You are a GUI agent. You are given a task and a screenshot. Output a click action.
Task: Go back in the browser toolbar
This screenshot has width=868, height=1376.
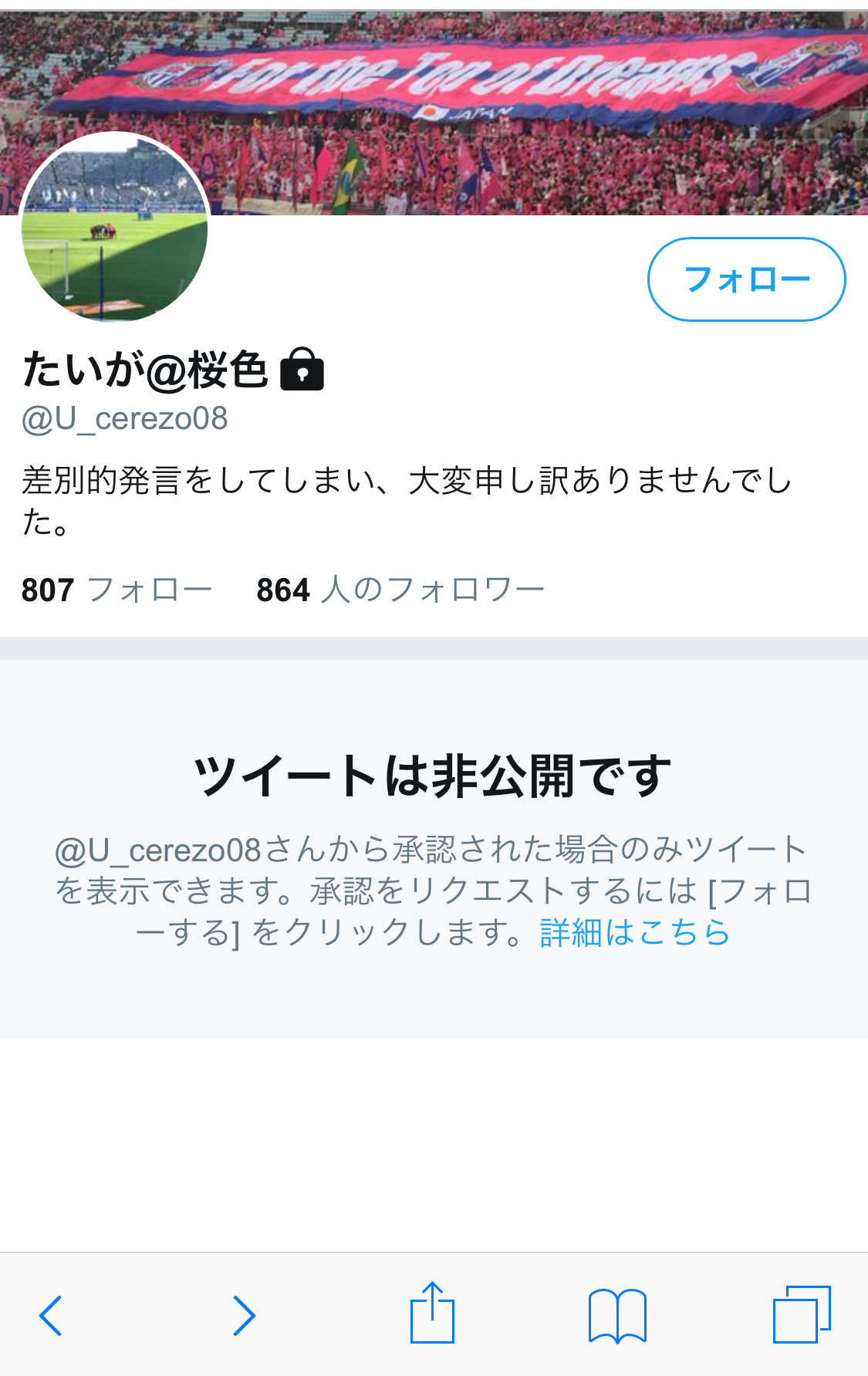51,1315
